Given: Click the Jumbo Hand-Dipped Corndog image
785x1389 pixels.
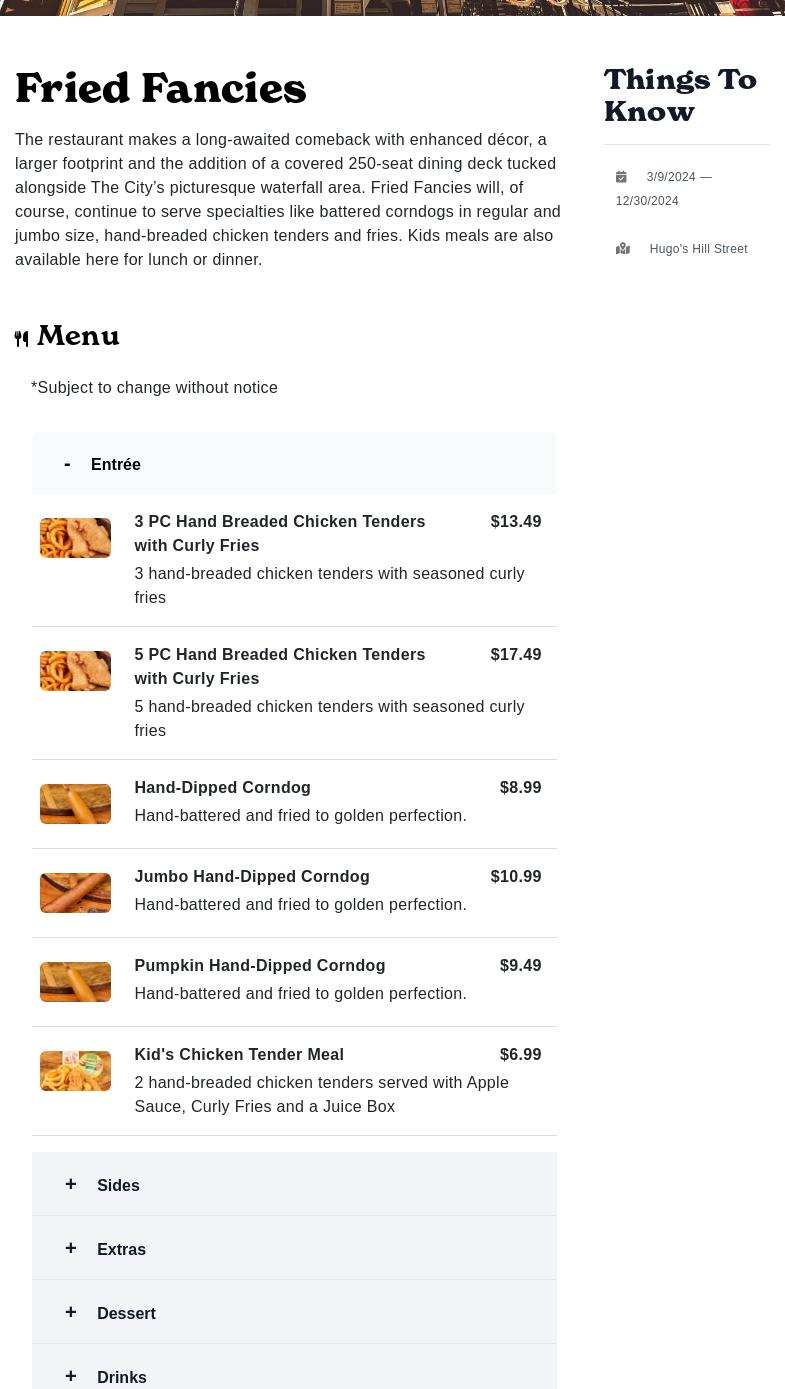Looking at the screenshot, I should click(x=75, y=892).
